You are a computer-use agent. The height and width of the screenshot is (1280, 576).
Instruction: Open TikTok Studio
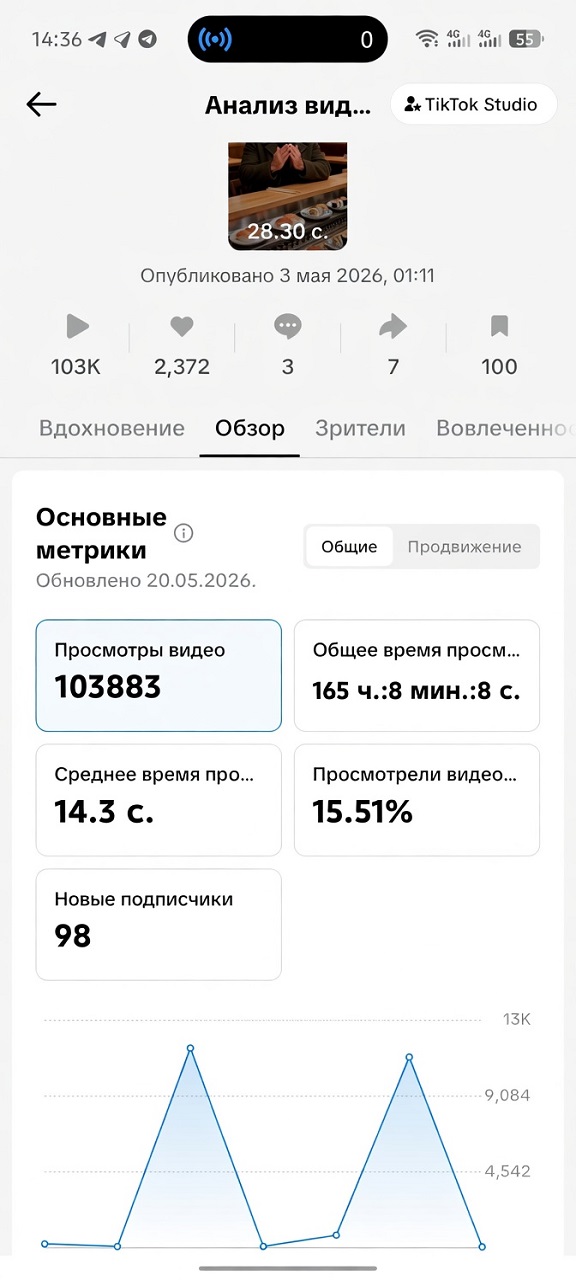click(x=473, y=104)
